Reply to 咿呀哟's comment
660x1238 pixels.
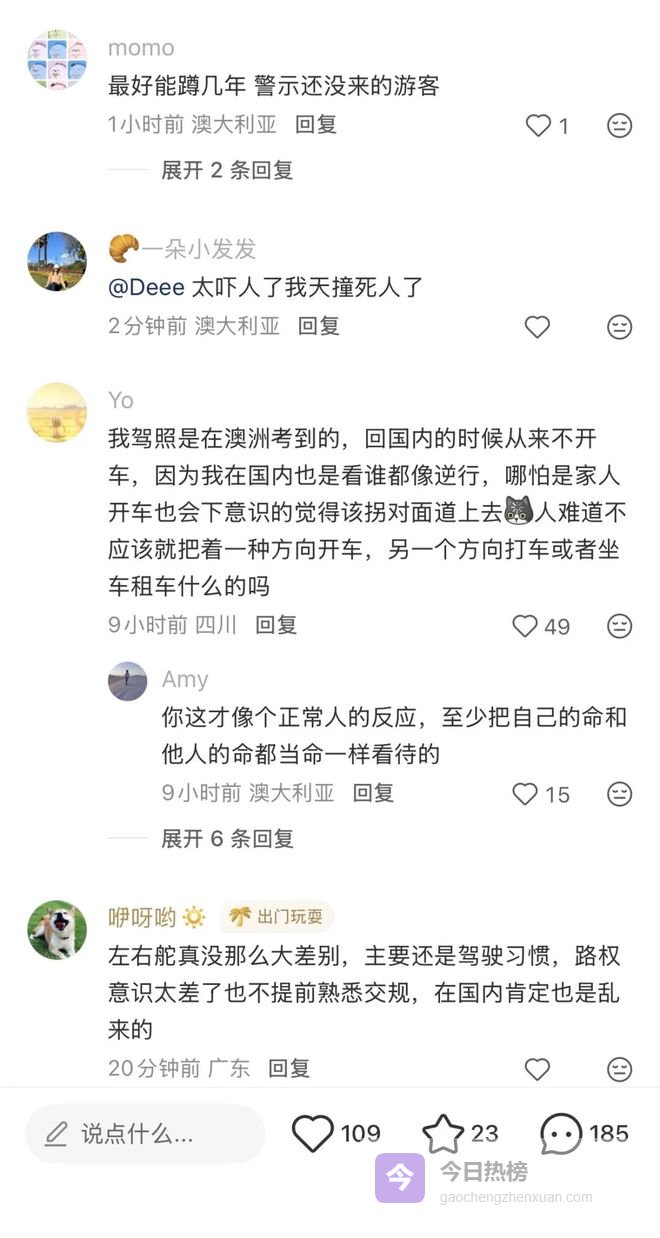click(288, 1068)
